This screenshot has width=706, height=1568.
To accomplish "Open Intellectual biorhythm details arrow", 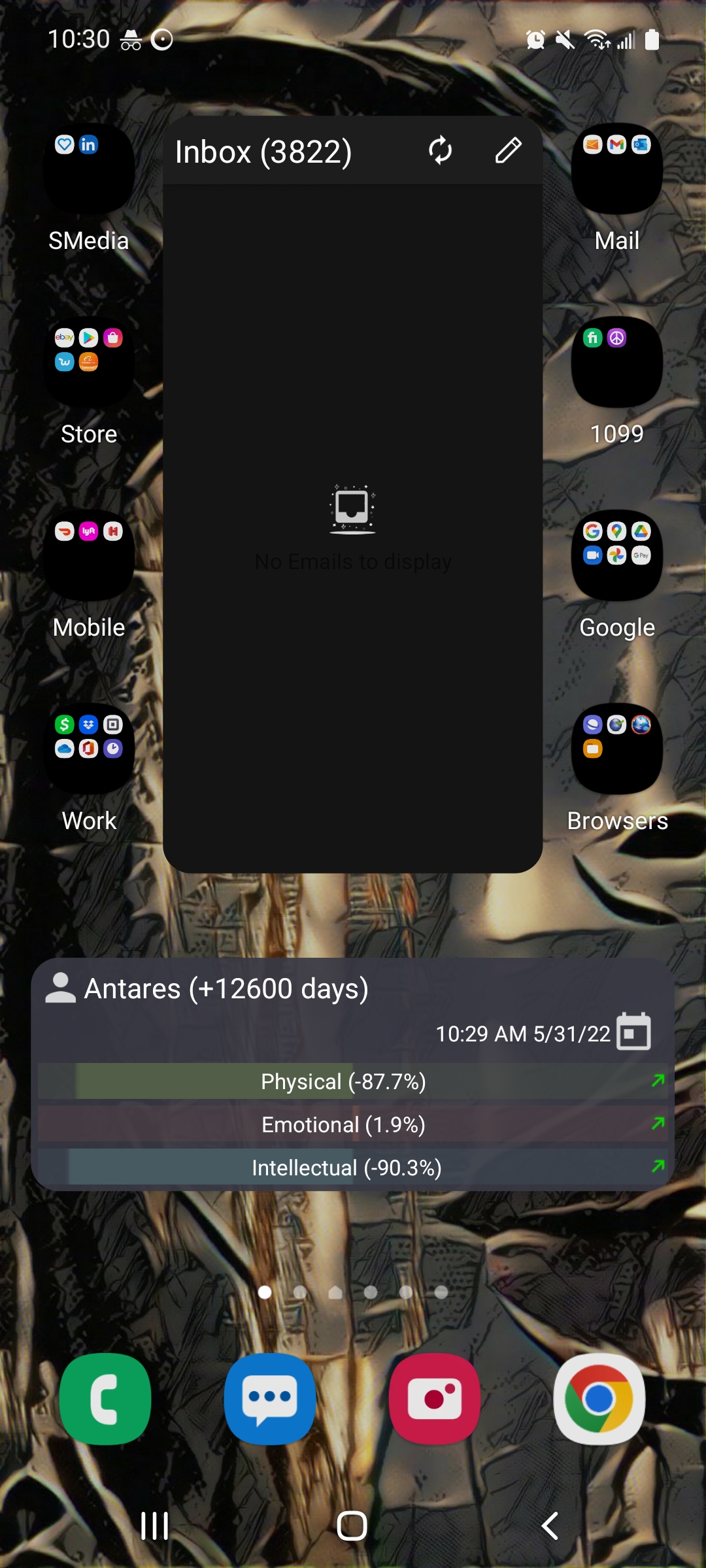I will (658, 1167).
